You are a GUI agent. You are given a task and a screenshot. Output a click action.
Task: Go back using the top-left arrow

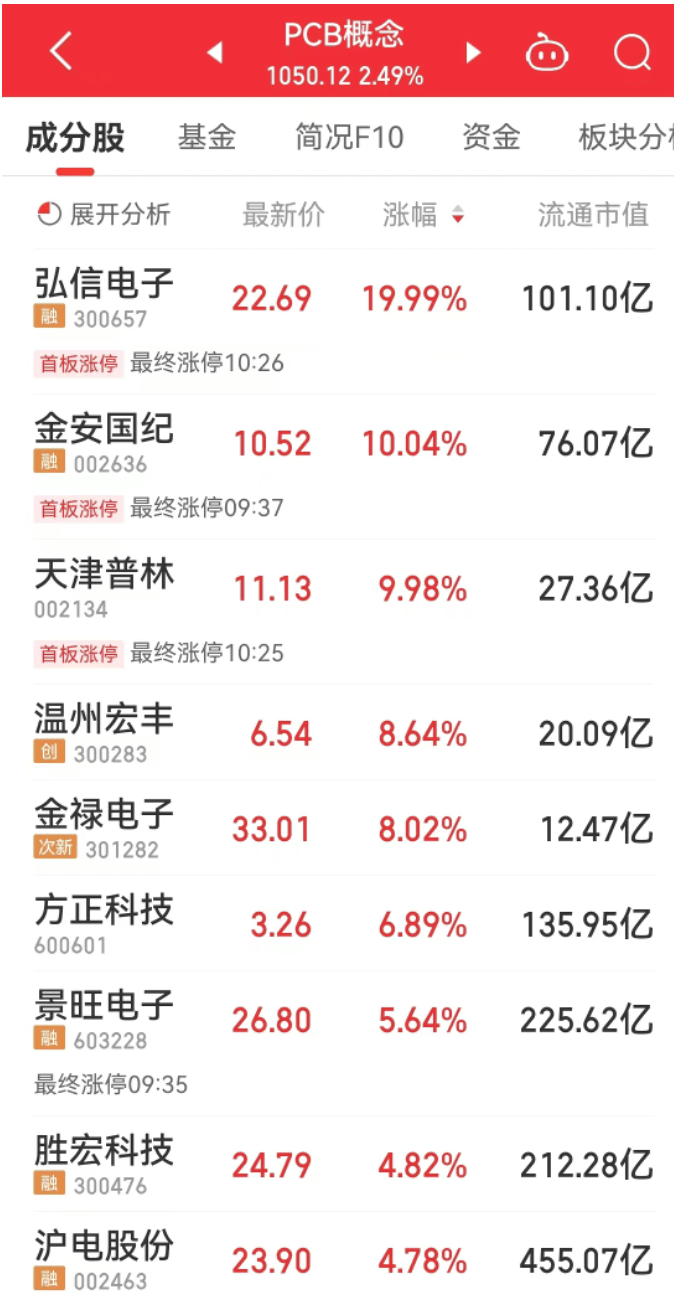[61, 51]
